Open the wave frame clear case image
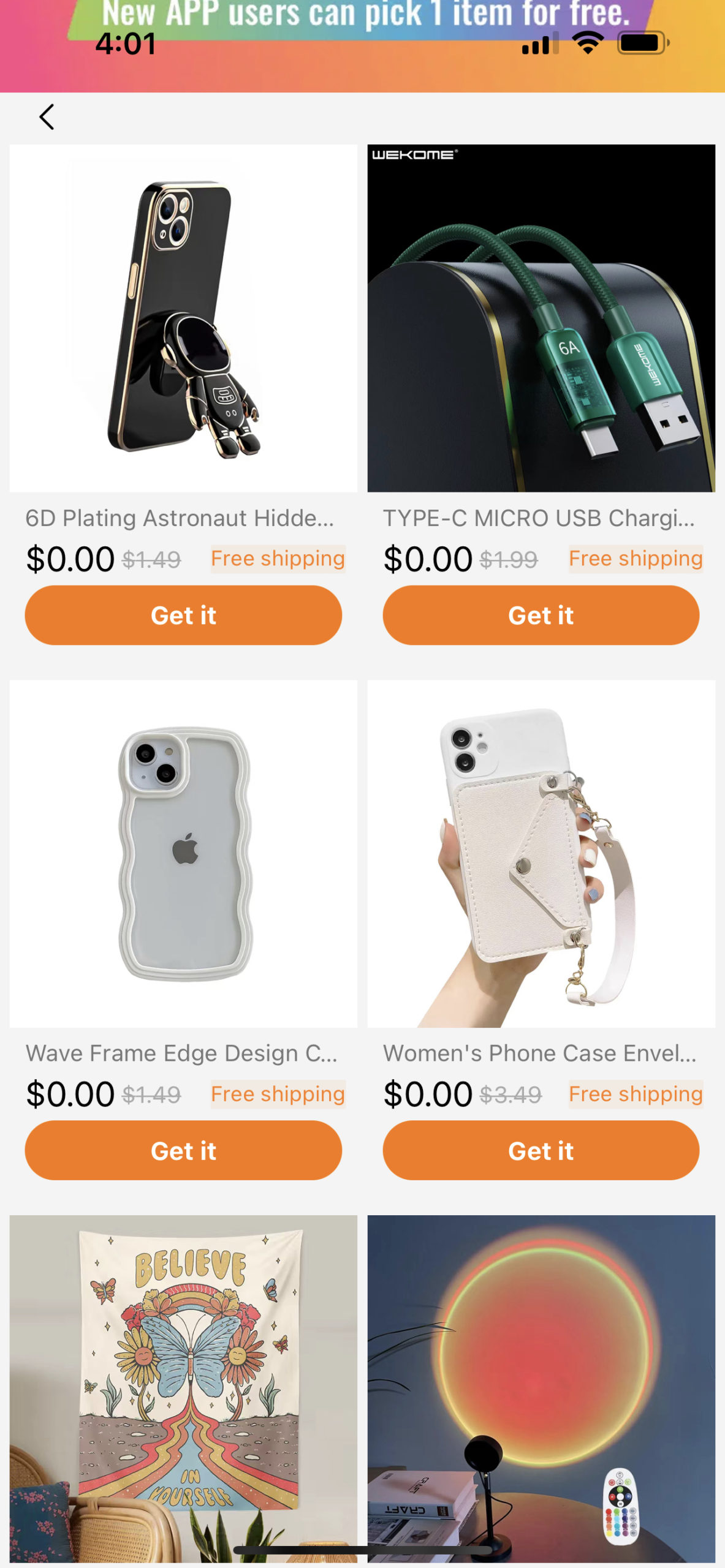The width and height of the screenshot is (725, 1568). tap(183, 853)
